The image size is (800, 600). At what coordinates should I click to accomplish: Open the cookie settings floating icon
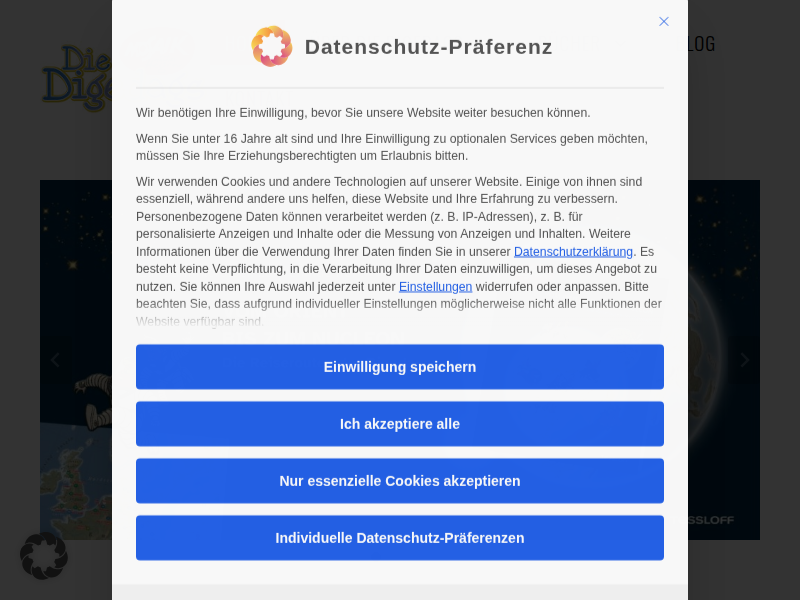click(44, 556)
